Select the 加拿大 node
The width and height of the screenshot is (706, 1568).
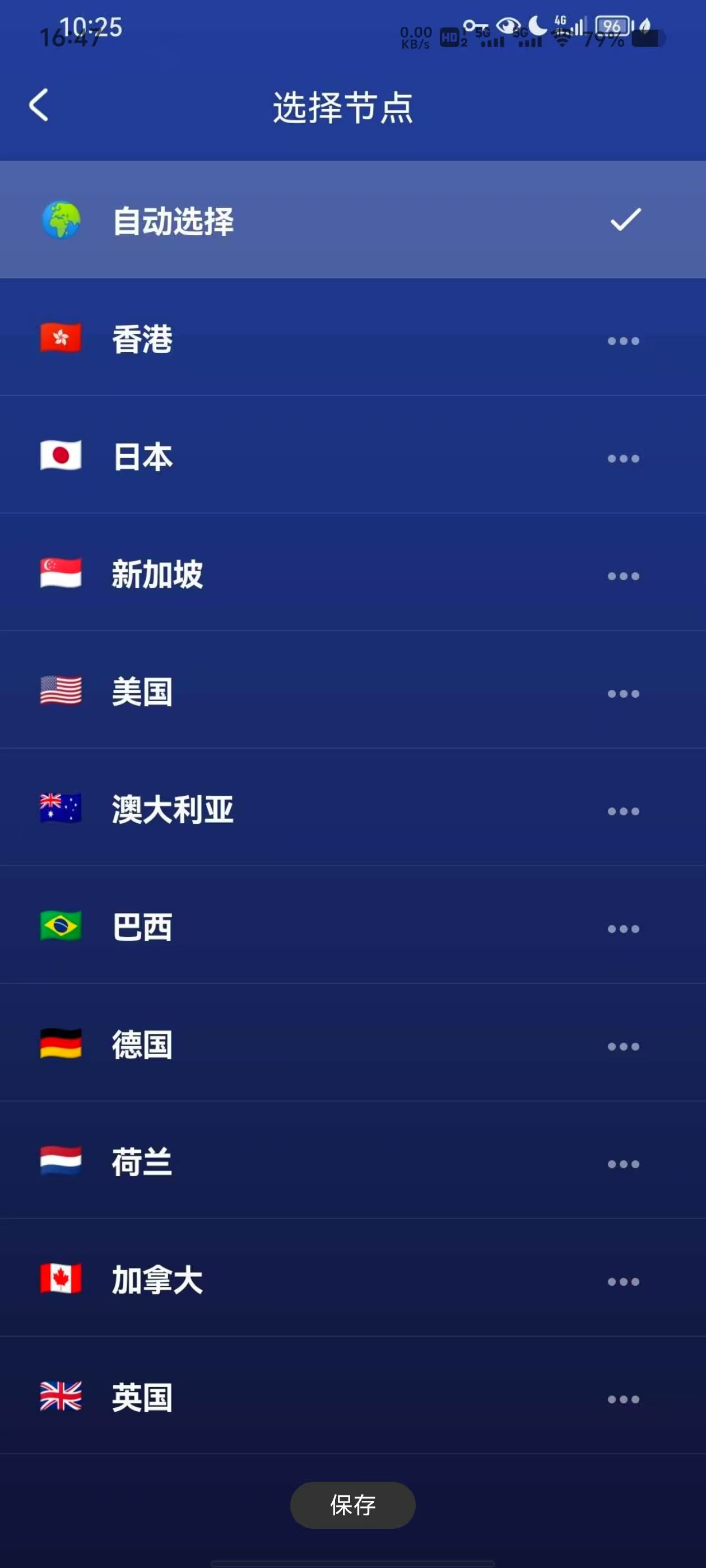[157, 1280]
